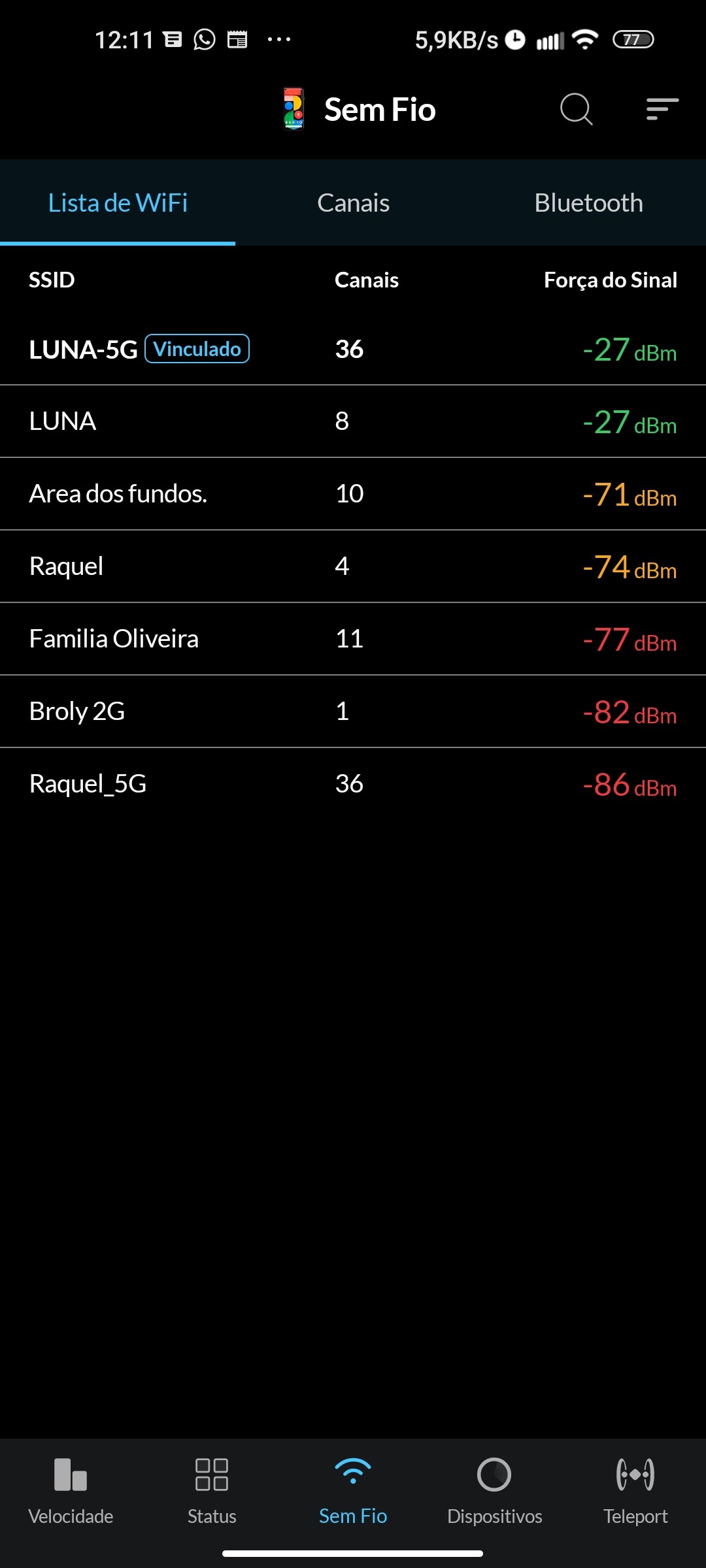This screenshot has height=1568, width=706.
Task: Open the search icon in the header
Action: (x=576, y=108)
